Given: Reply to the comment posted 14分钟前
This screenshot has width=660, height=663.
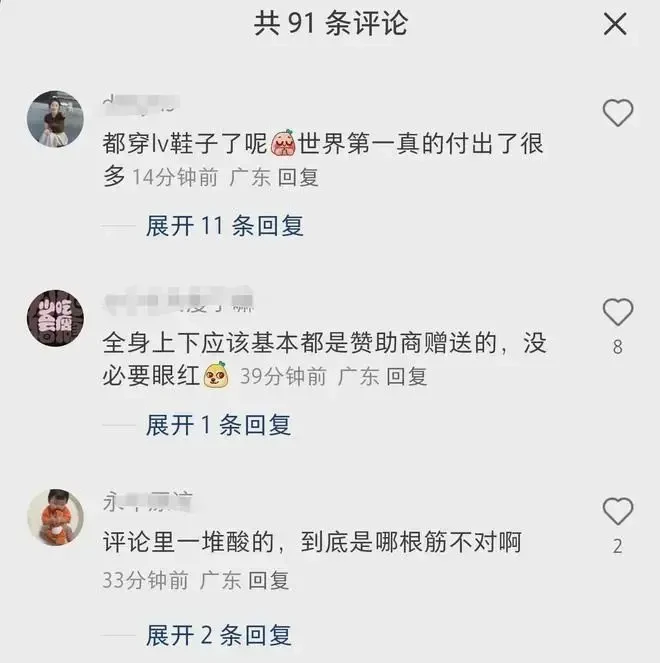Looking at the screenshot, I should point(297,178).
